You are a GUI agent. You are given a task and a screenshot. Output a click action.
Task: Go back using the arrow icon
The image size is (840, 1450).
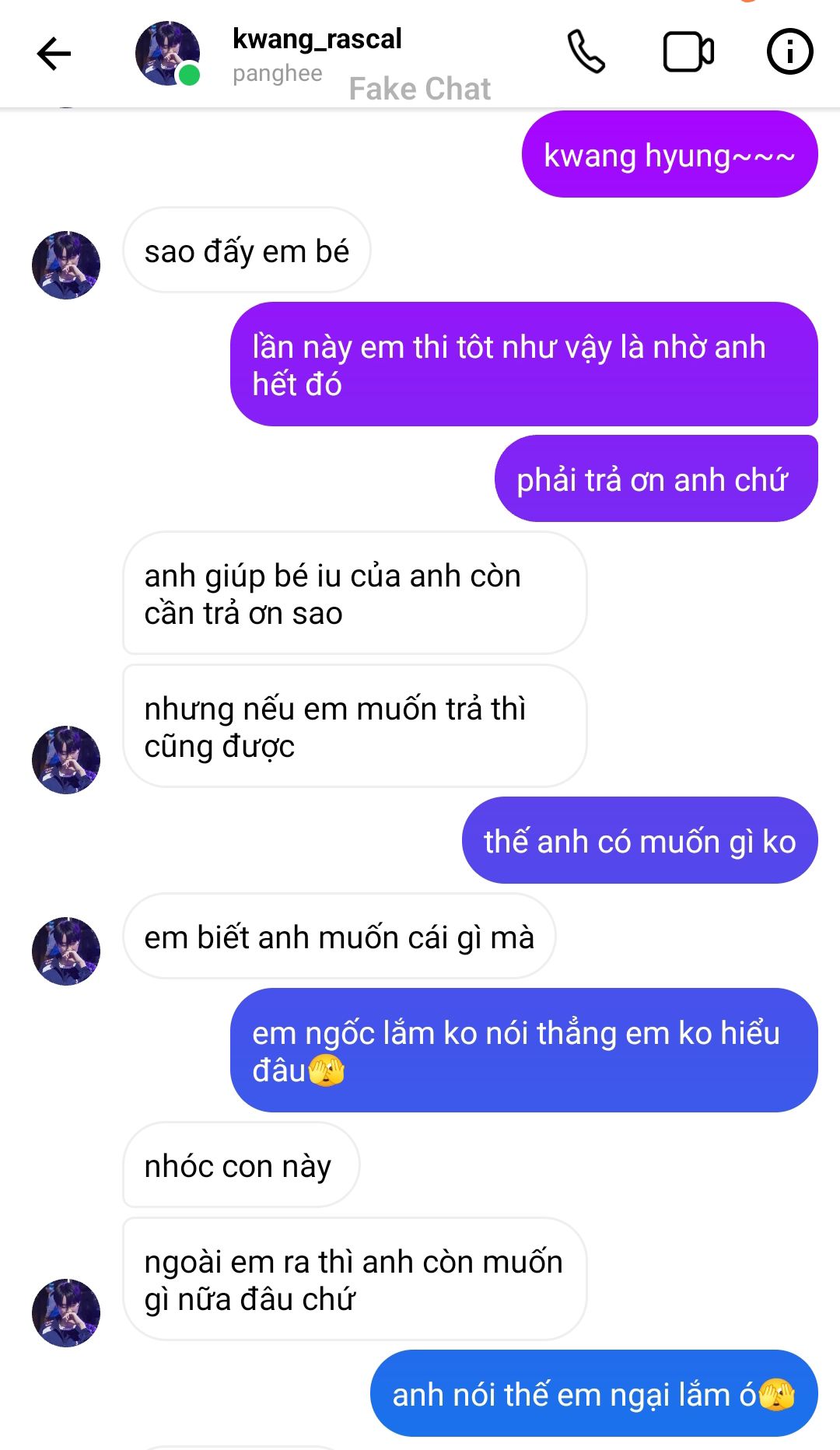tap(54, 54)
